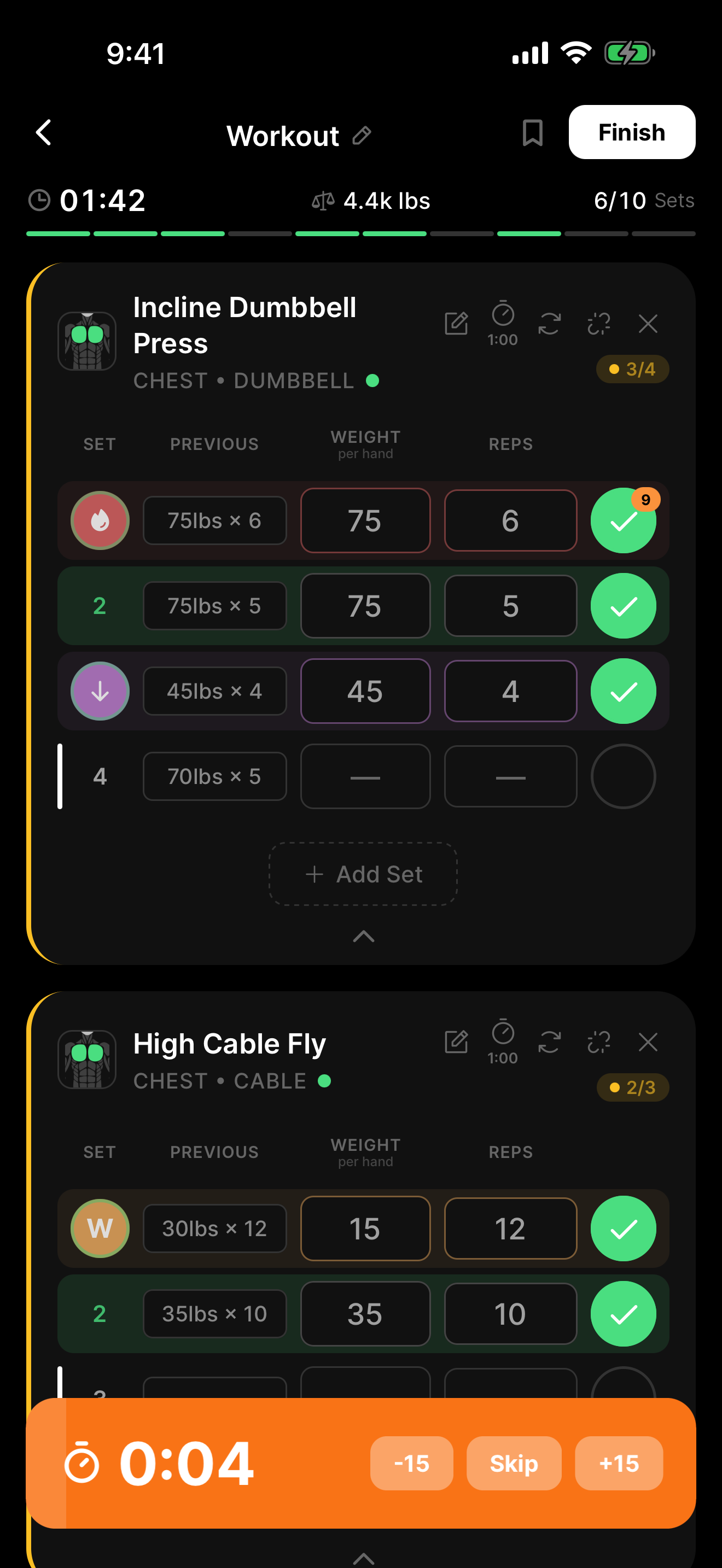Tap the flame failure-set indicator on set one
This screenshot has height=1568, width=722.
100,520
